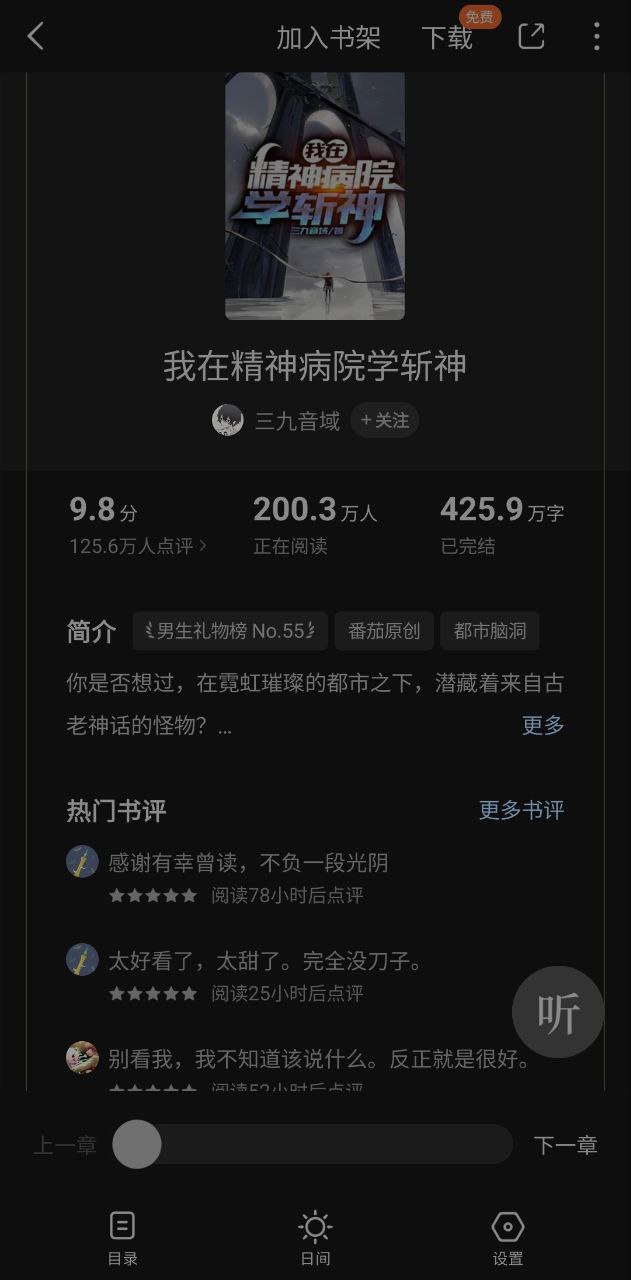Image resolution: width=631 pixels, height=1280 pixels.
Task: Open 更多书评 for more reviews
Action: pos(521,810)
